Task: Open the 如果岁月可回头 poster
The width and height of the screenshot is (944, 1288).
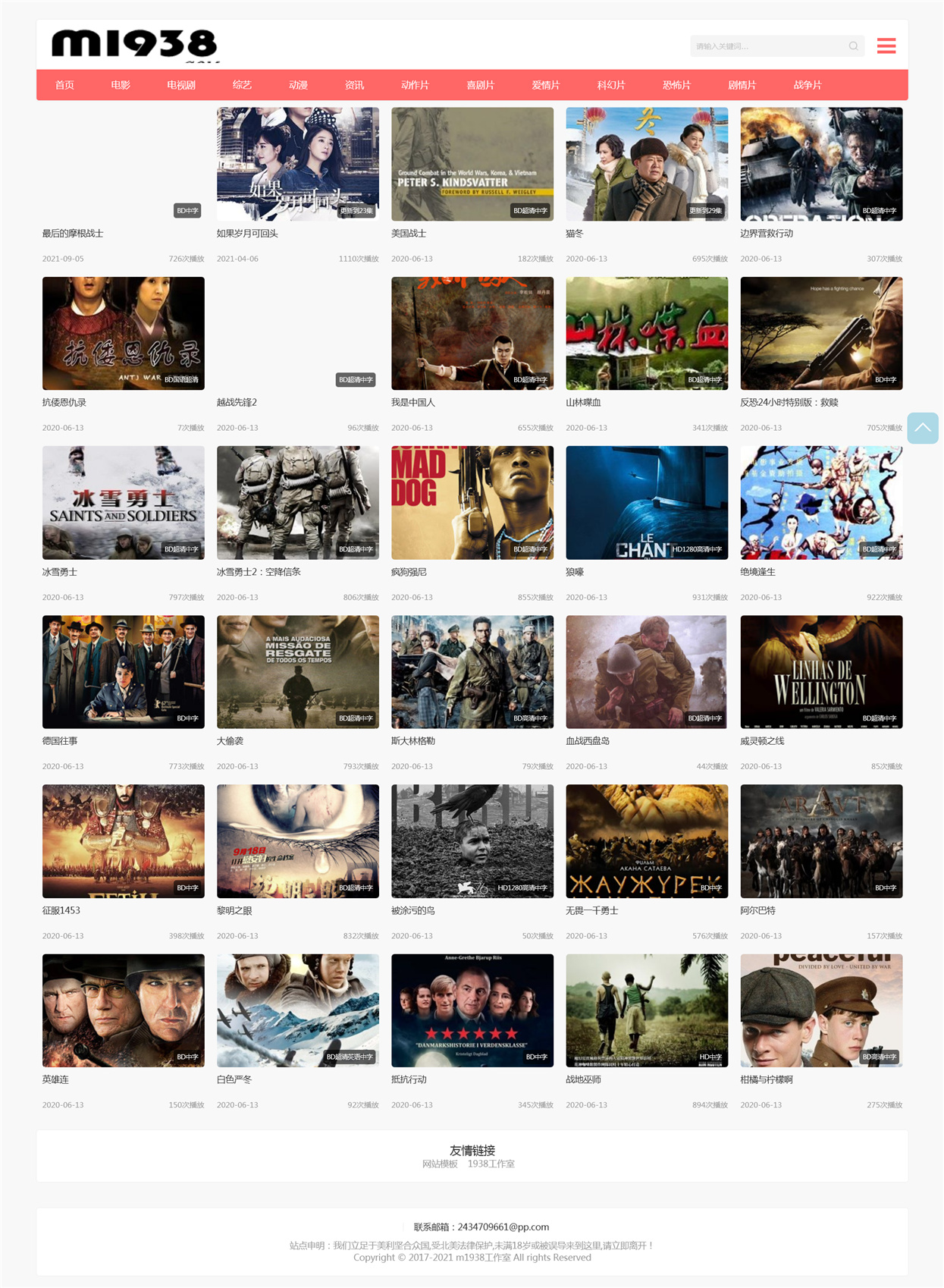Action: click(x=298, y=164)
